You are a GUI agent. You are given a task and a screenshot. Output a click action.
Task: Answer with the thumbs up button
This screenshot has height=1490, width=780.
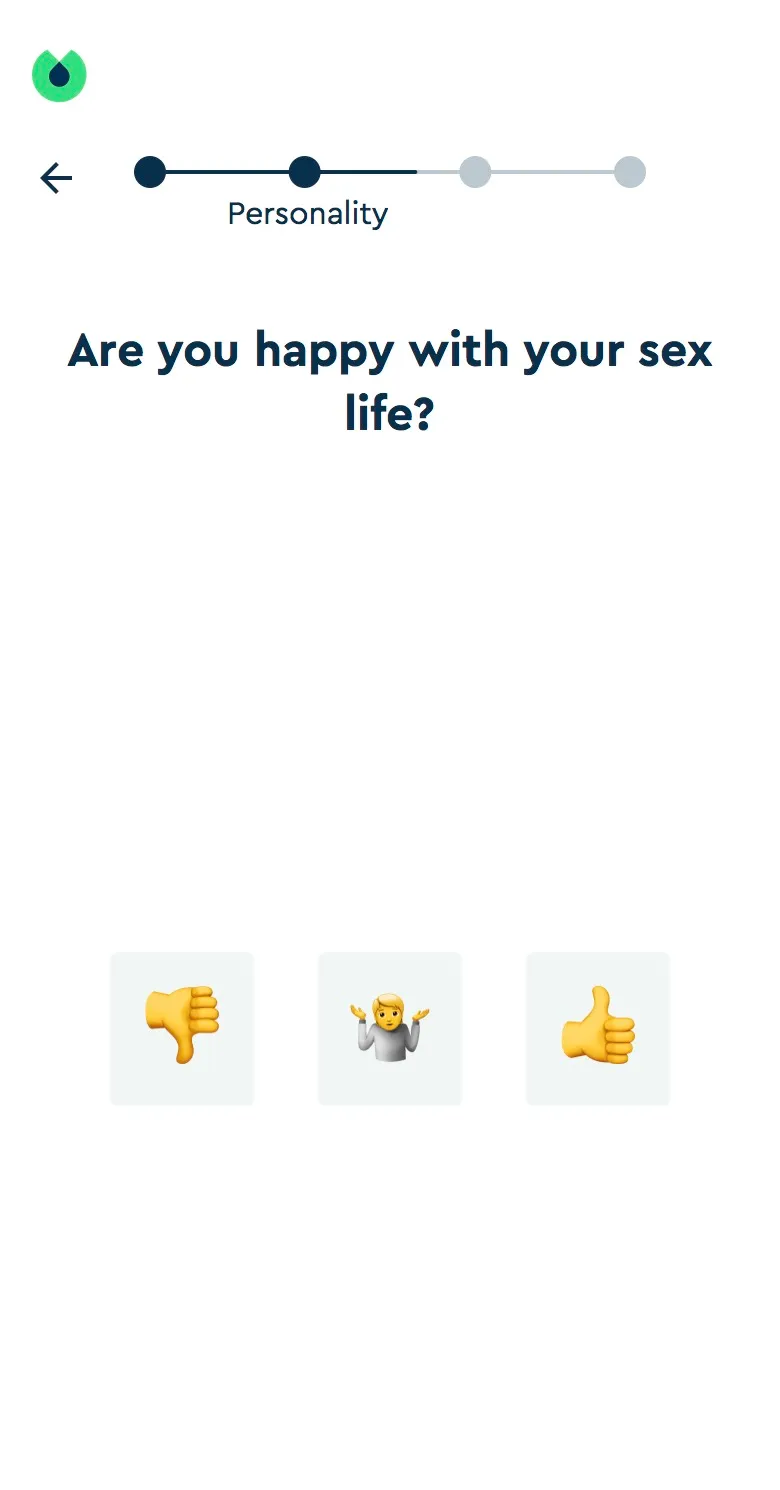point(598,1028)
